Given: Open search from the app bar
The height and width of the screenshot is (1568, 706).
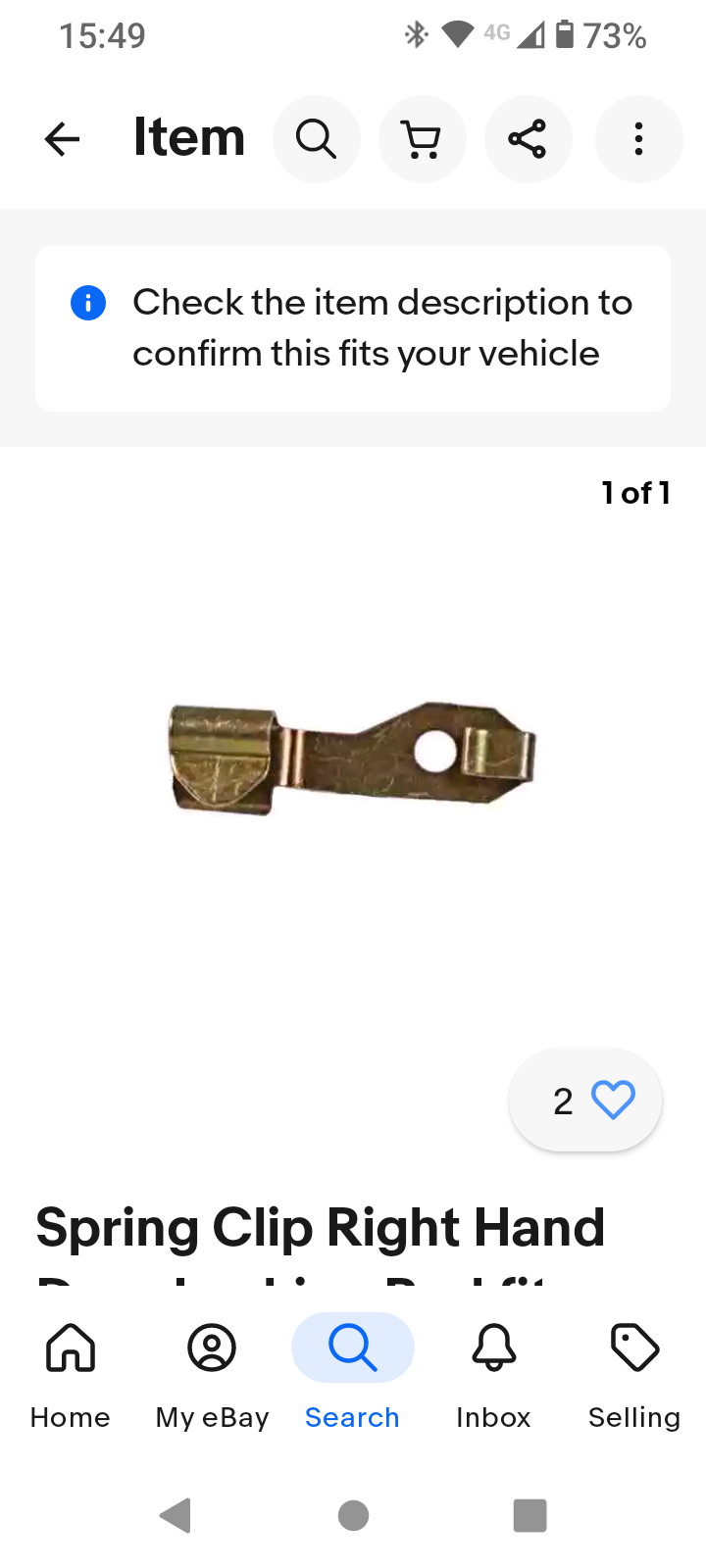Looking at the screenshot, I should pos(317,139).
